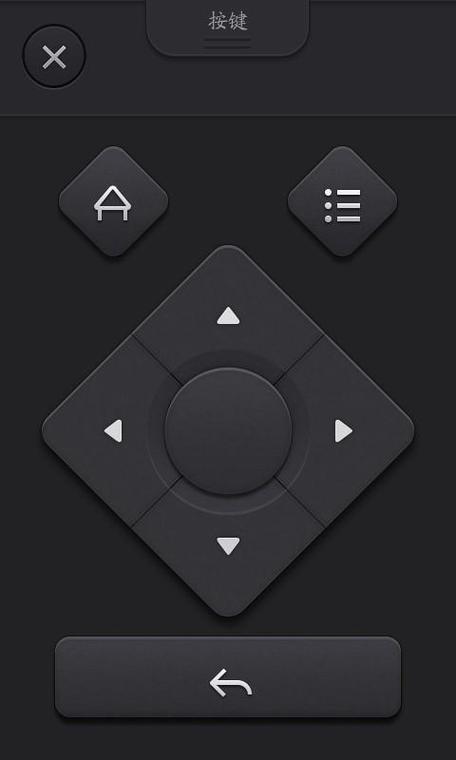This screenshot has height=760, width=456.
Task: Open the menu list button
Action: pyautogui.click(x=343, y=202)
